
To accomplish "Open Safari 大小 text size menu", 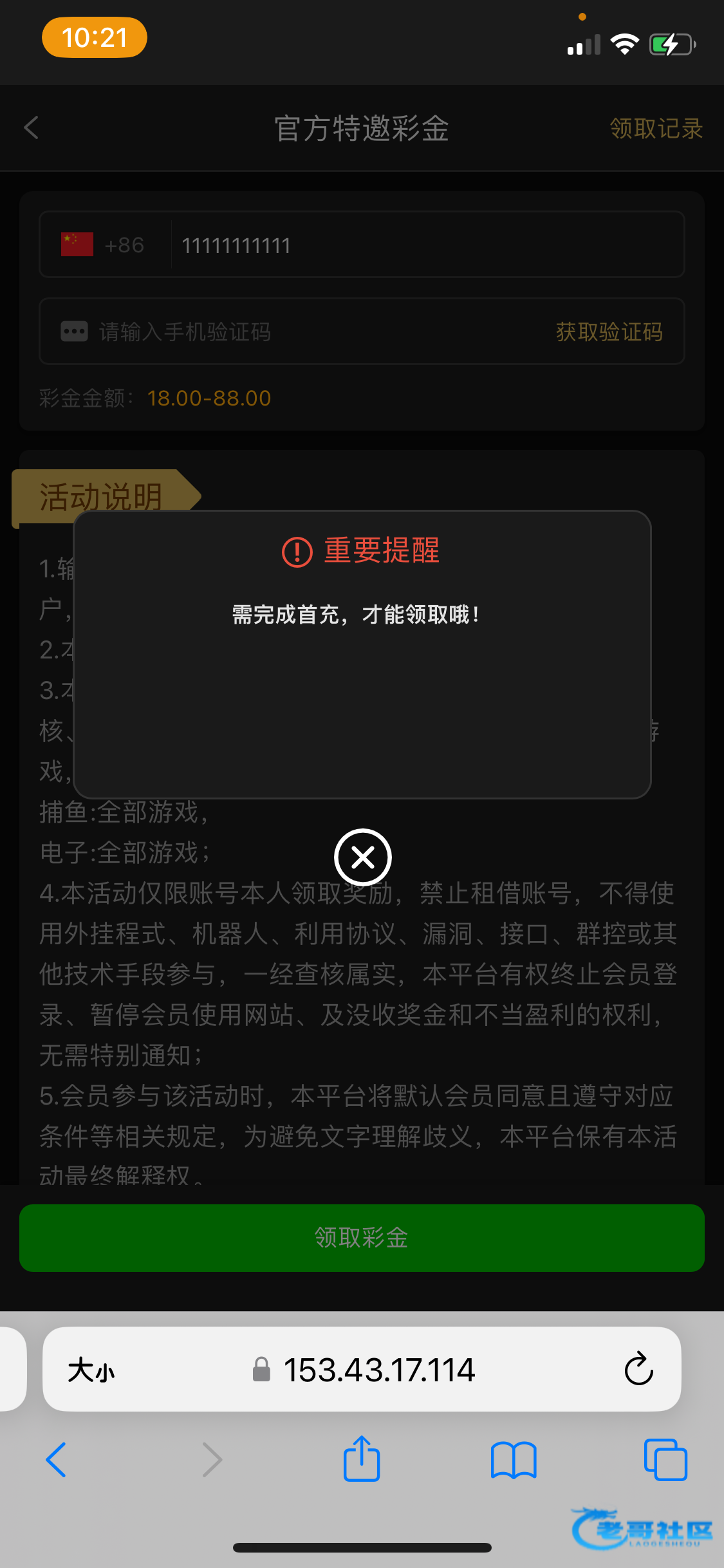I will [91, 1370].
